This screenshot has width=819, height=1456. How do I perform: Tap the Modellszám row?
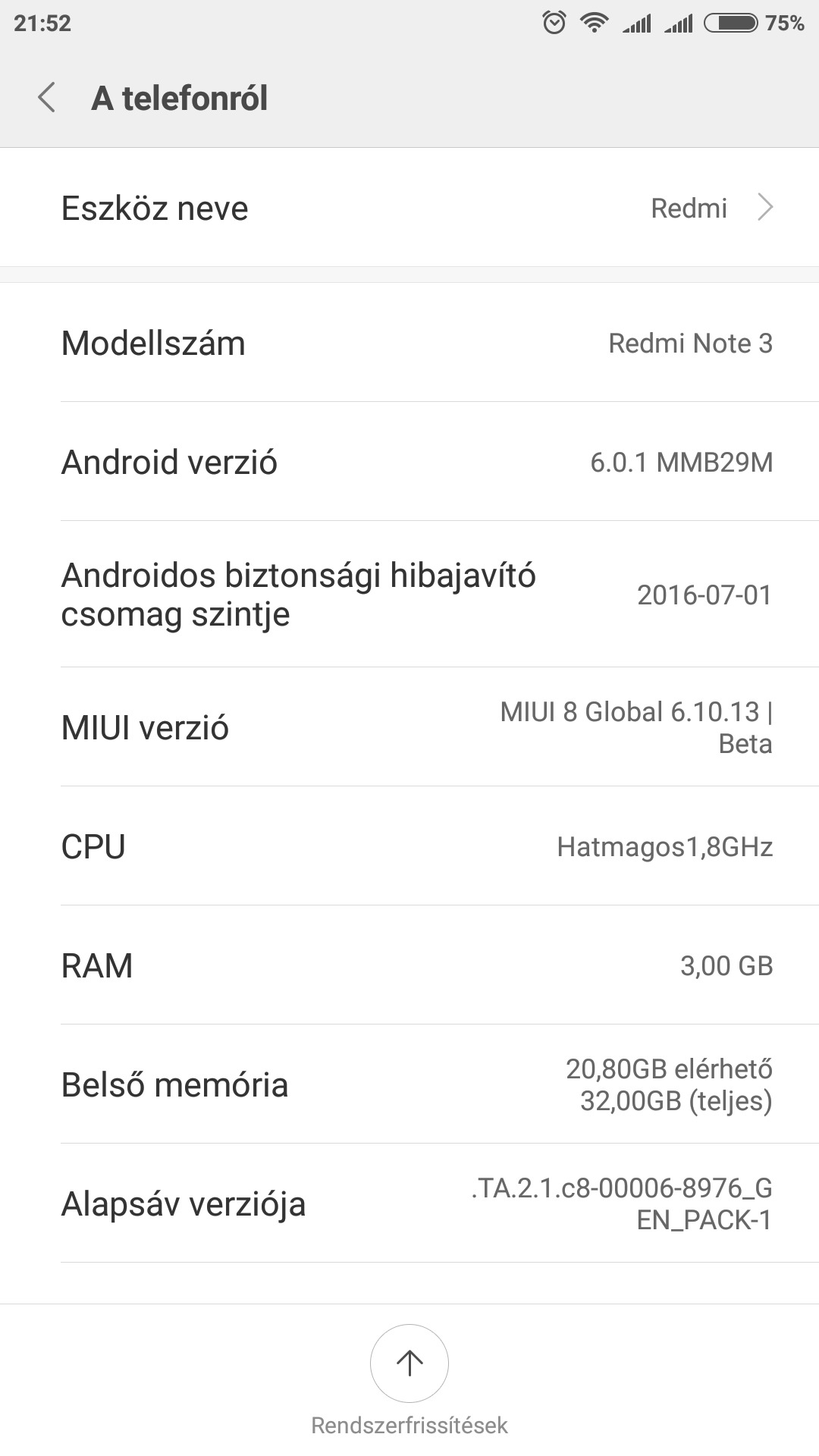[409, 343]
